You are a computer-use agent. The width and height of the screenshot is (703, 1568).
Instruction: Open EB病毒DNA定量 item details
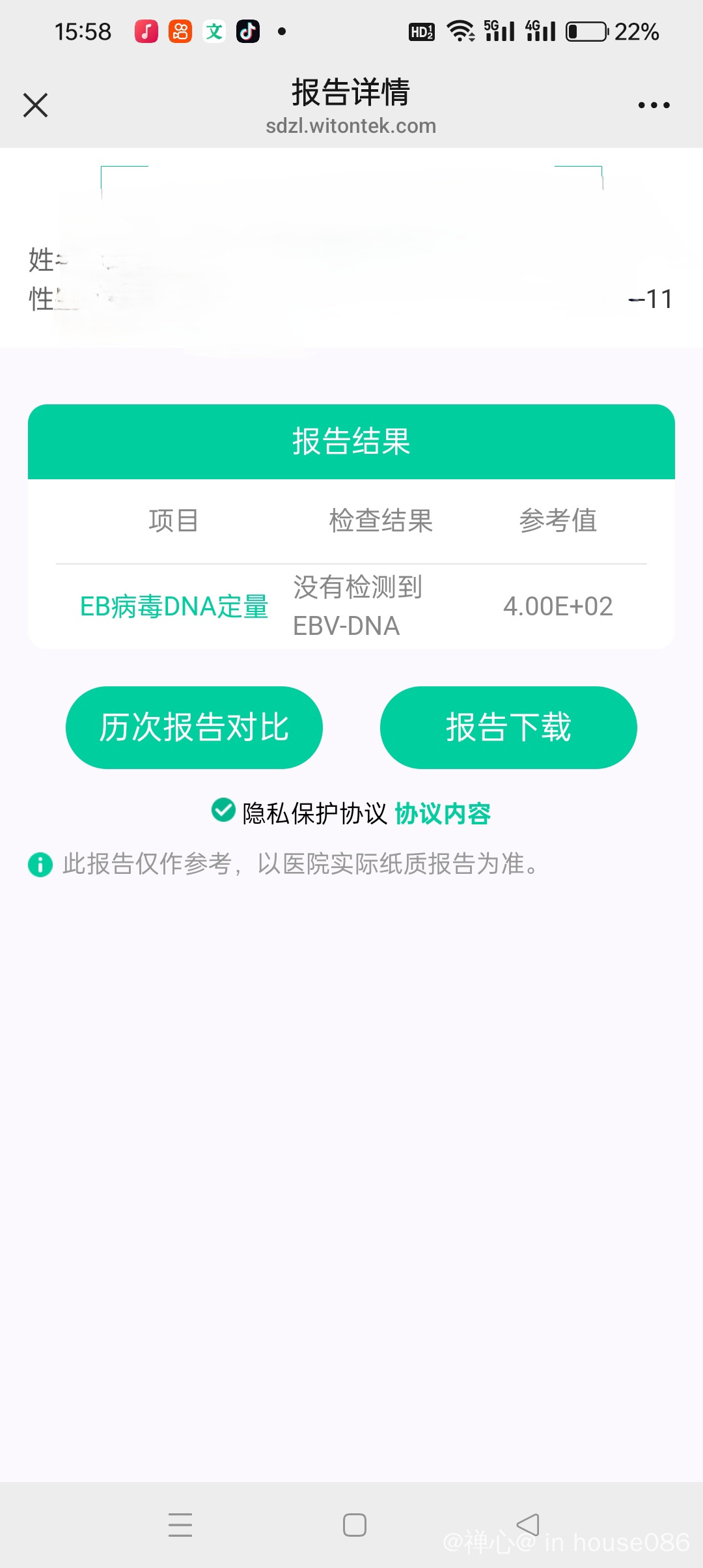[x=174, y=606]
